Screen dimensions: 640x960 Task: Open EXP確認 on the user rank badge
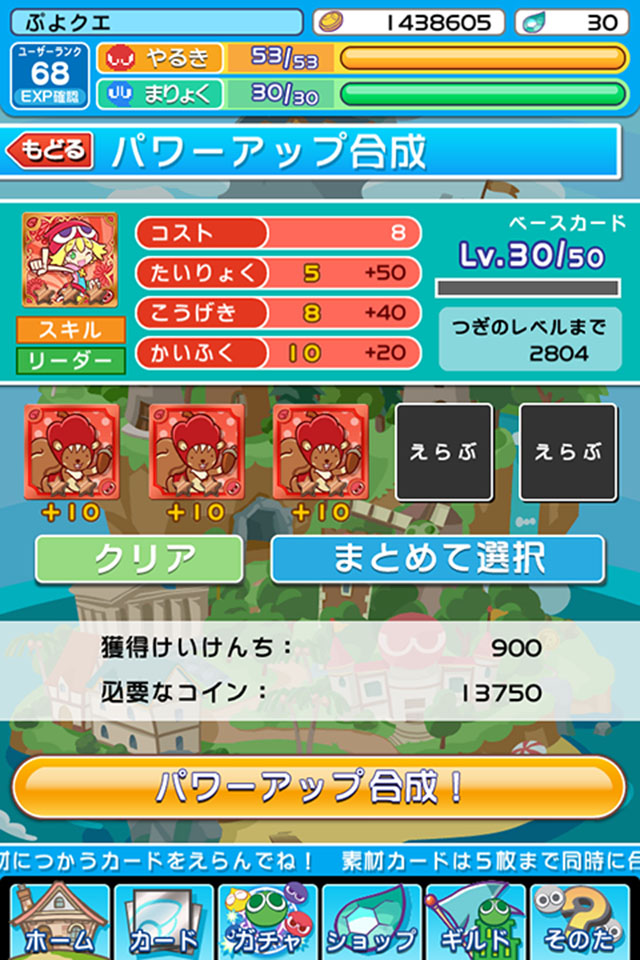point(50,98)
